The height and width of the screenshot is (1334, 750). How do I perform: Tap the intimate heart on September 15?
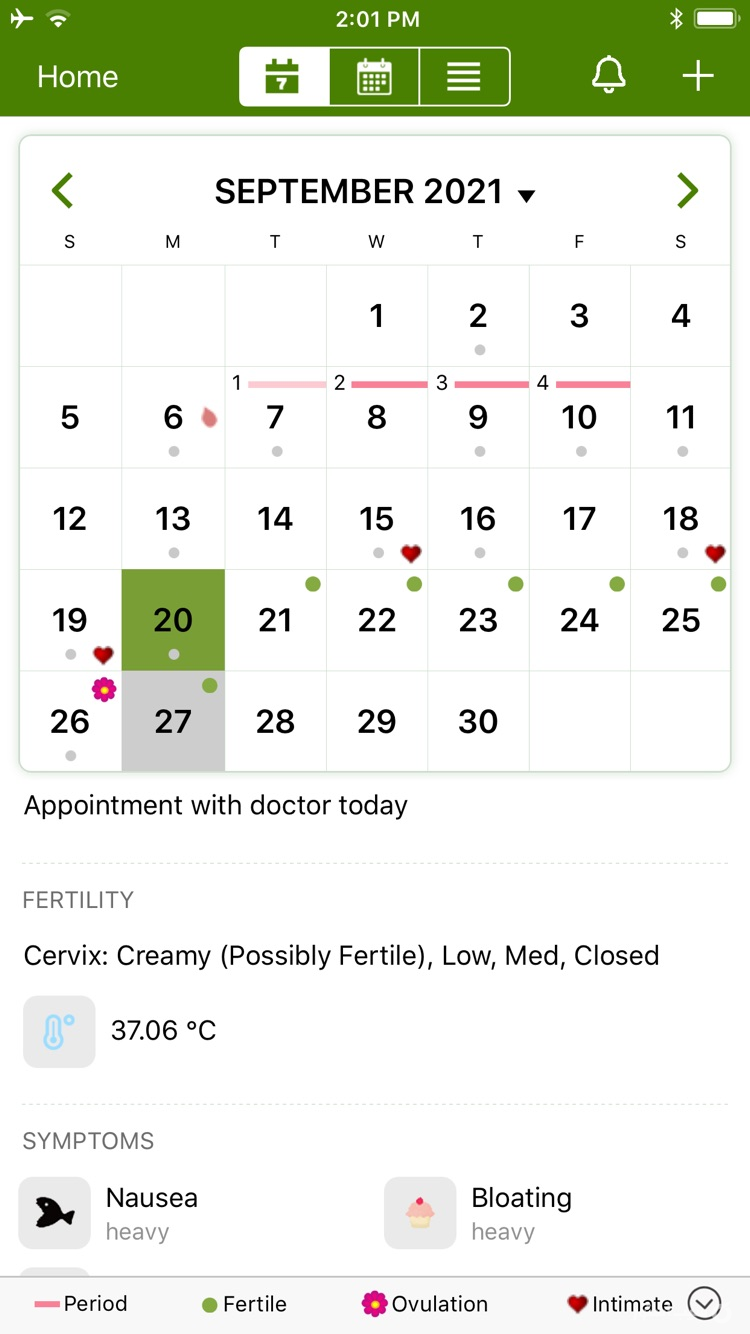click(x=411, y=553)
